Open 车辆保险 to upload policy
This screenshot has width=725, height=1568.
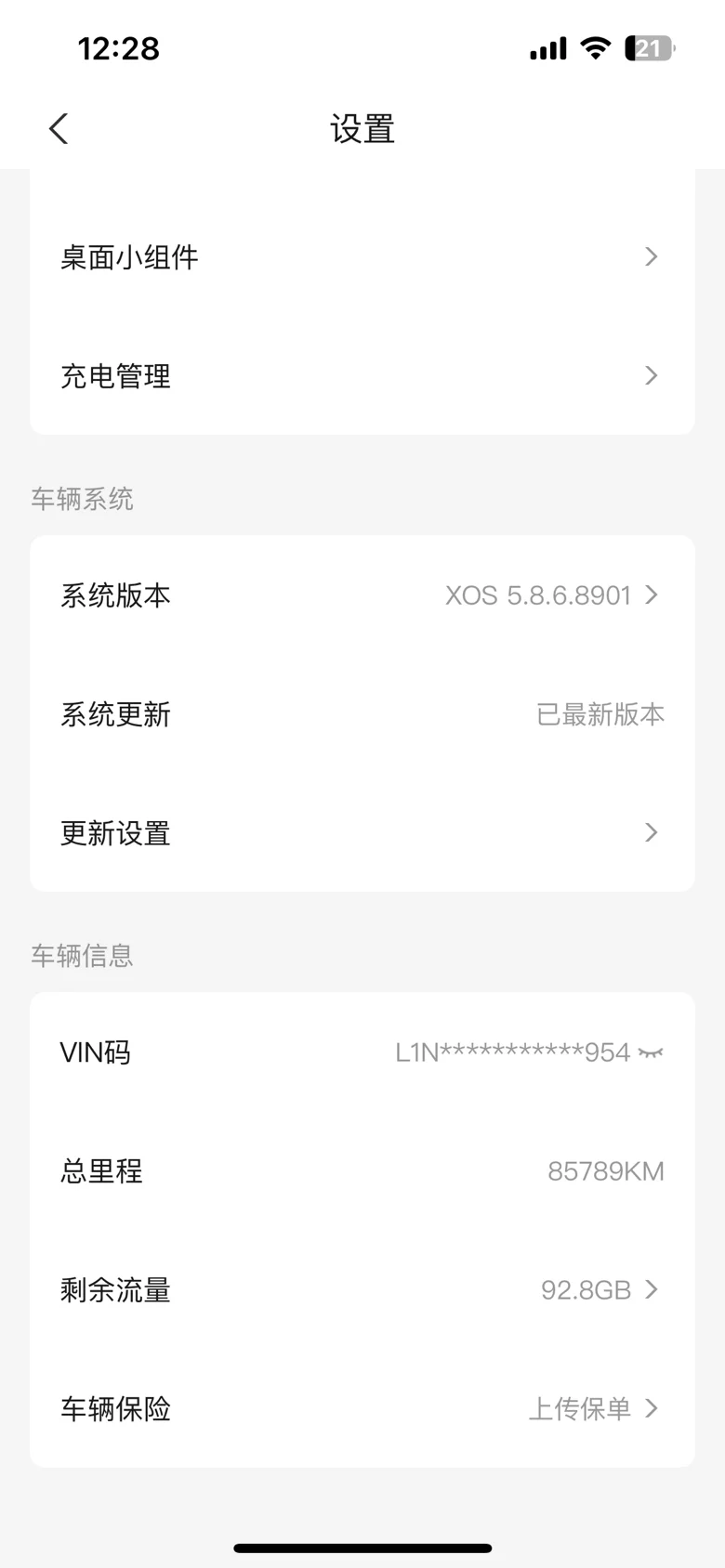point(362,1409)
